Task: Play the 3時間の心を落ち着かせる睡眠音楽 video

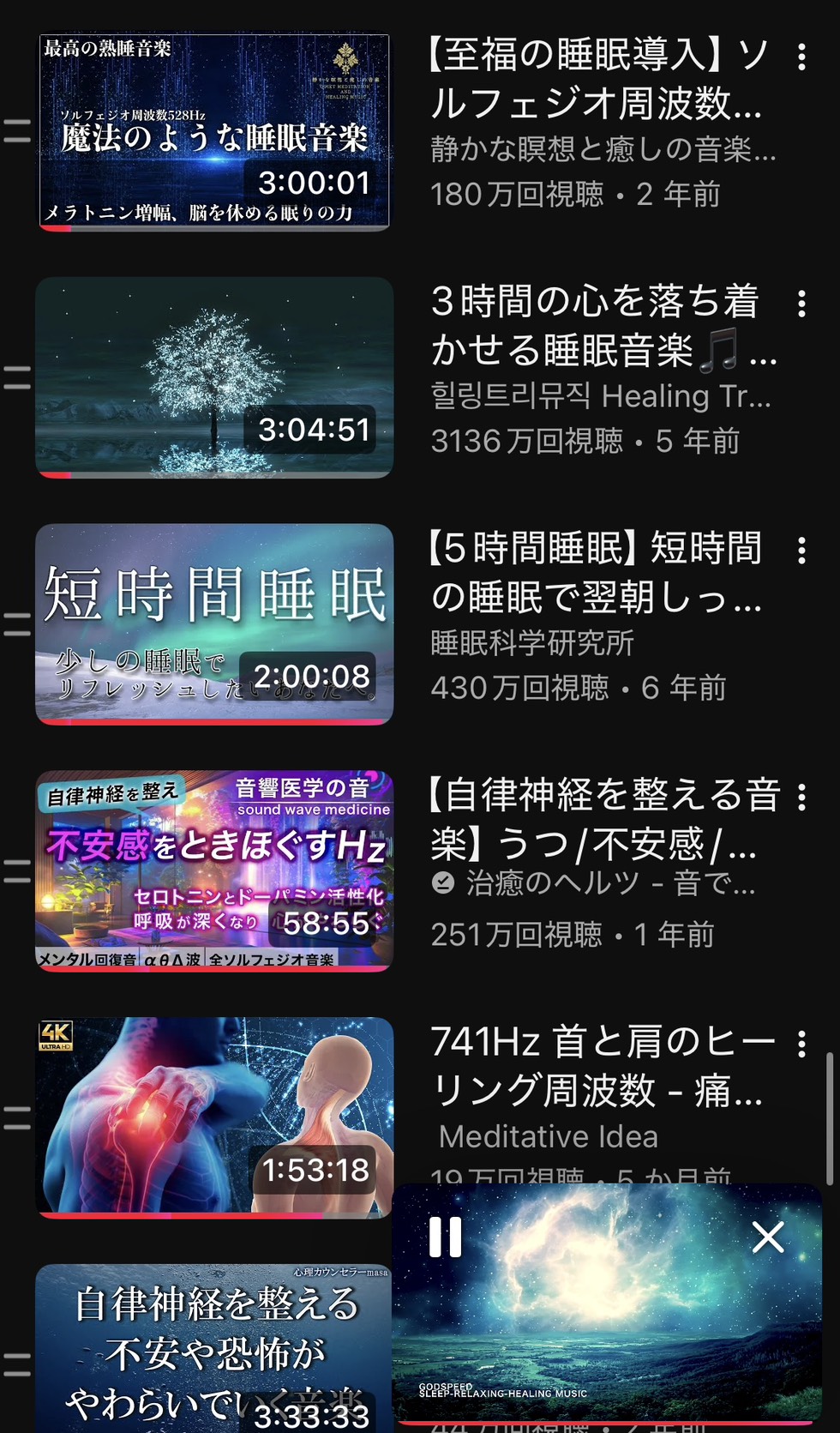Action: coord(214,377)
